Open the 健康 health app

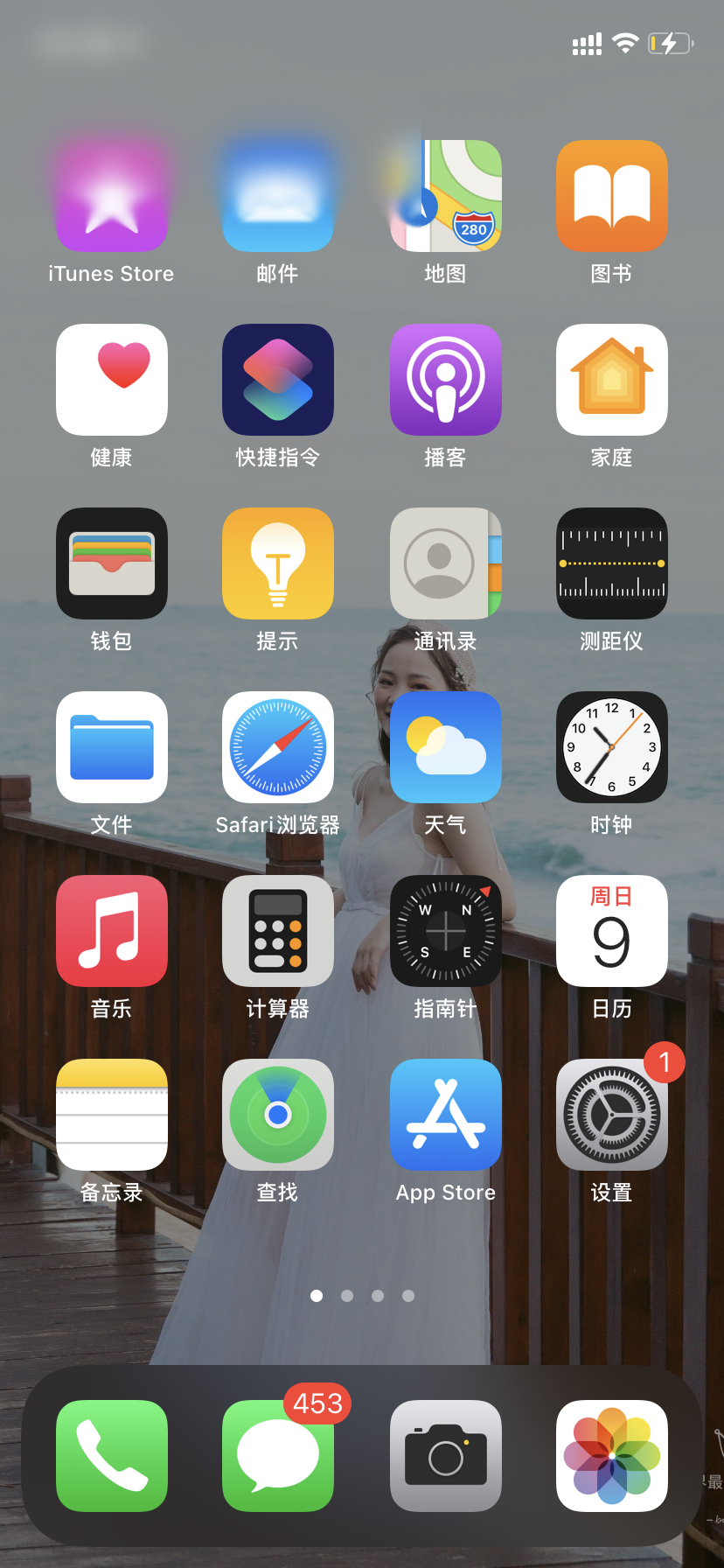click(112, 380)
